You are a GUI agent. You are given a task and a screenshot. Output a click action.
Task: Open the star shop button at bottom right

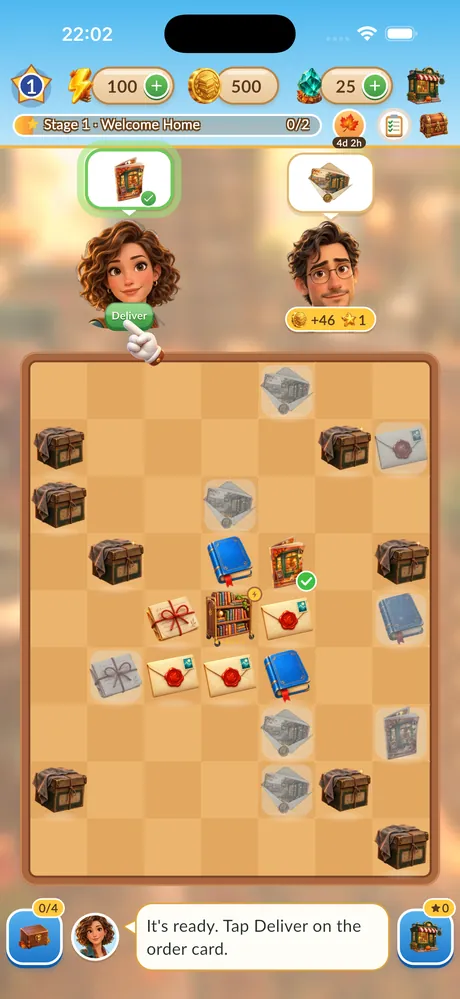tap(425, 933)
